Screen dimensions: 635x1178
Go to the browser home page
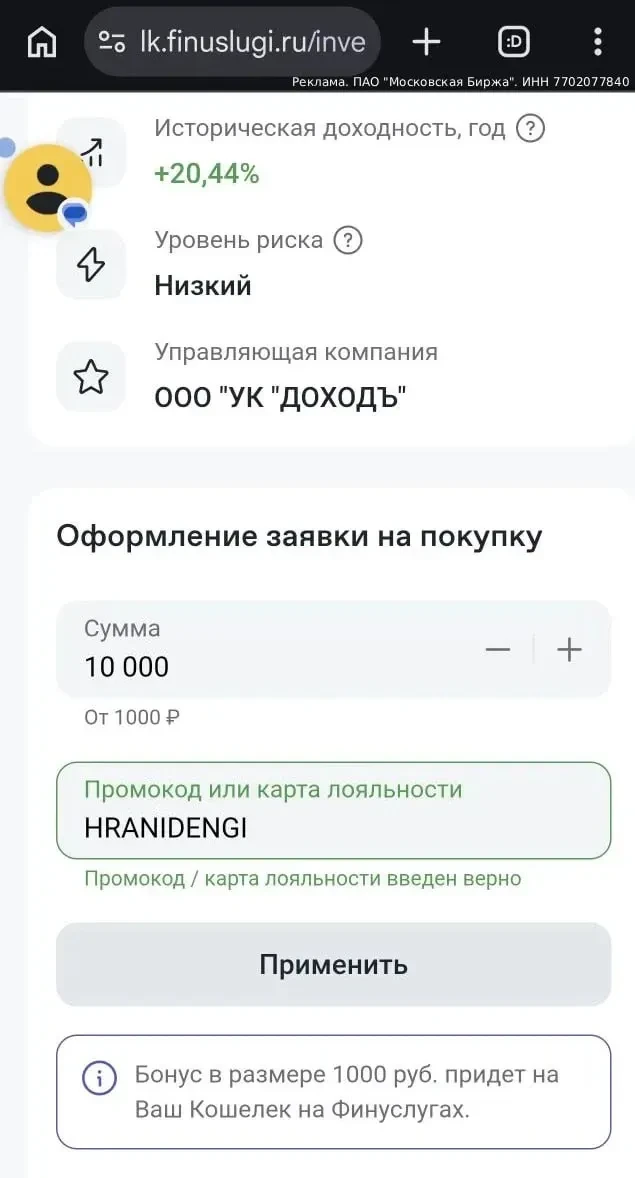click(42, 42)
